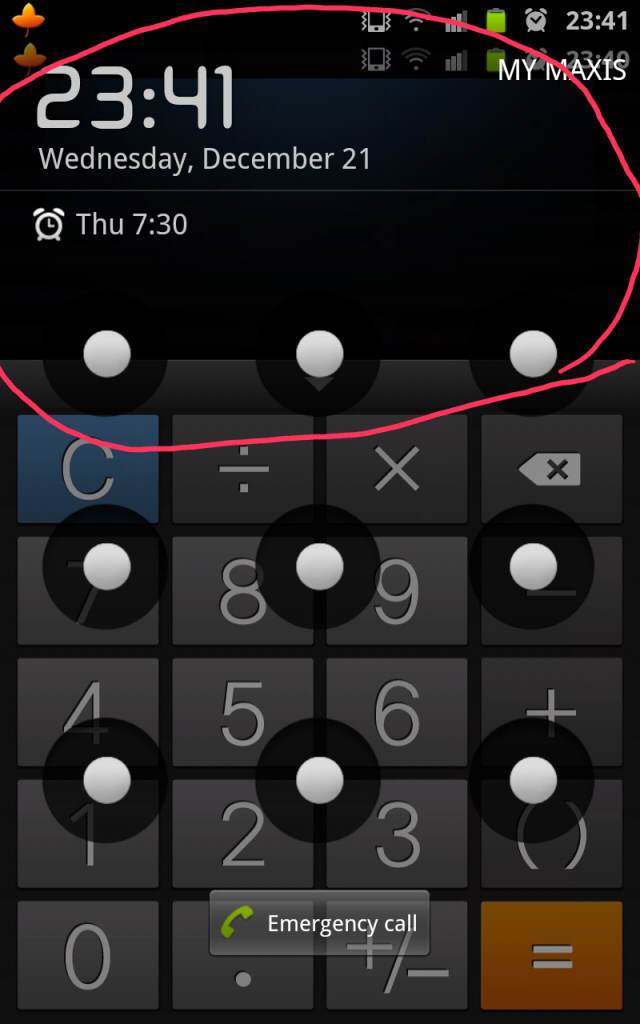Select the top-left dot of the pattern grid
640x1024 pixels.
(x=107, y=353)
